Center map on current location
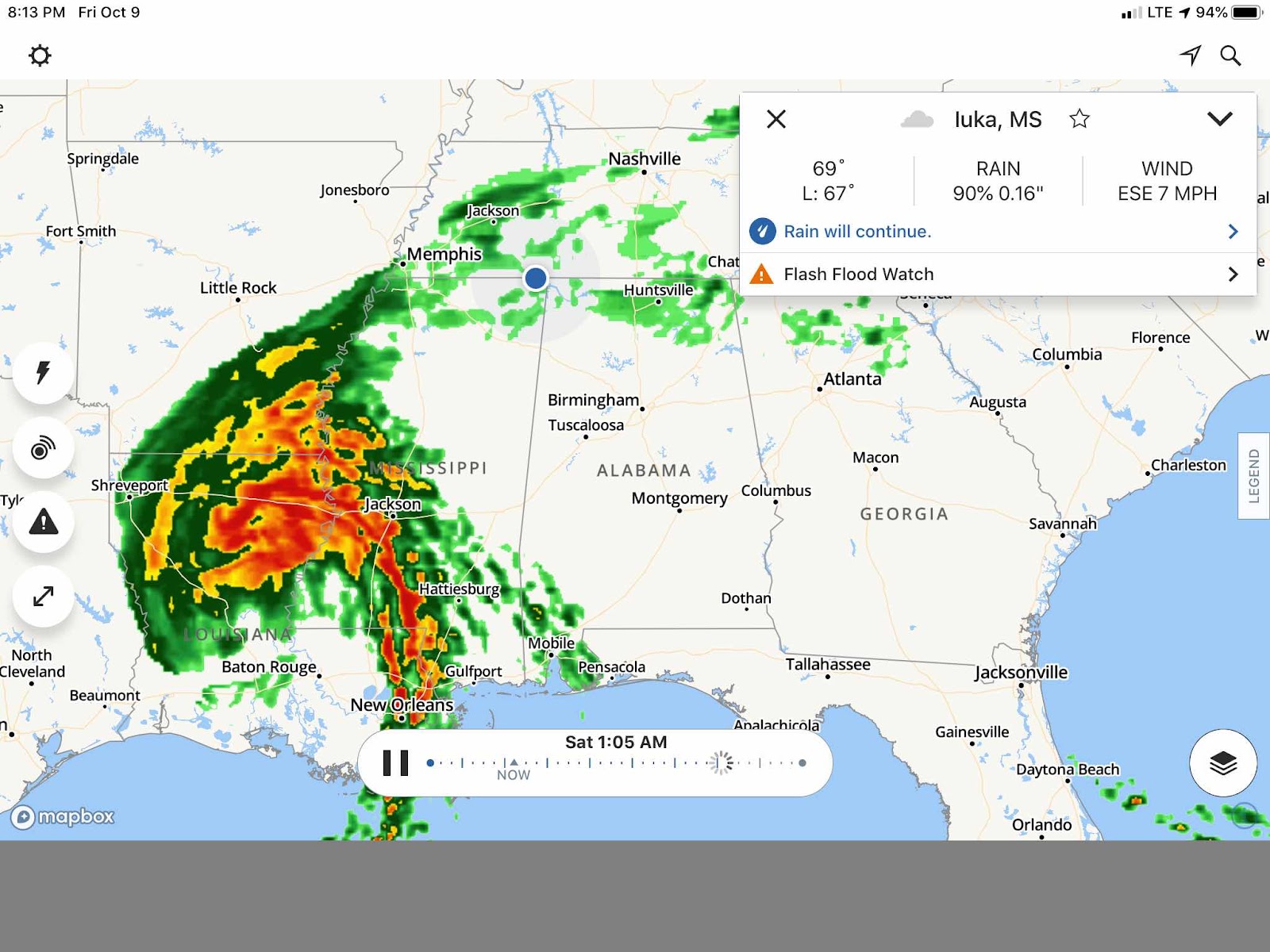This screenshot has height=952, width=1270. tap(1190, 55)
